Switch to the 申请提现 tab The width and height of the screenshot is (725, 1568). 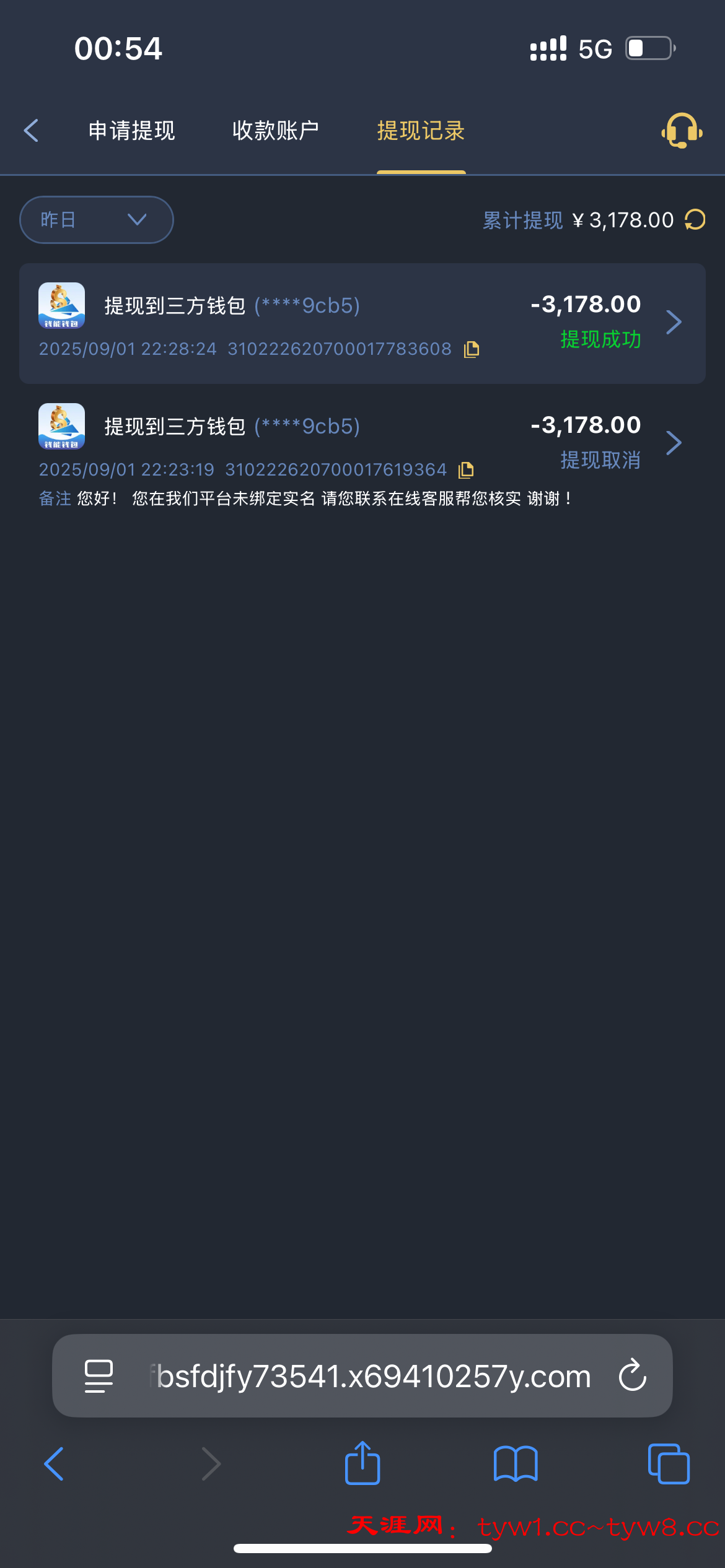(x=131, y=131)
